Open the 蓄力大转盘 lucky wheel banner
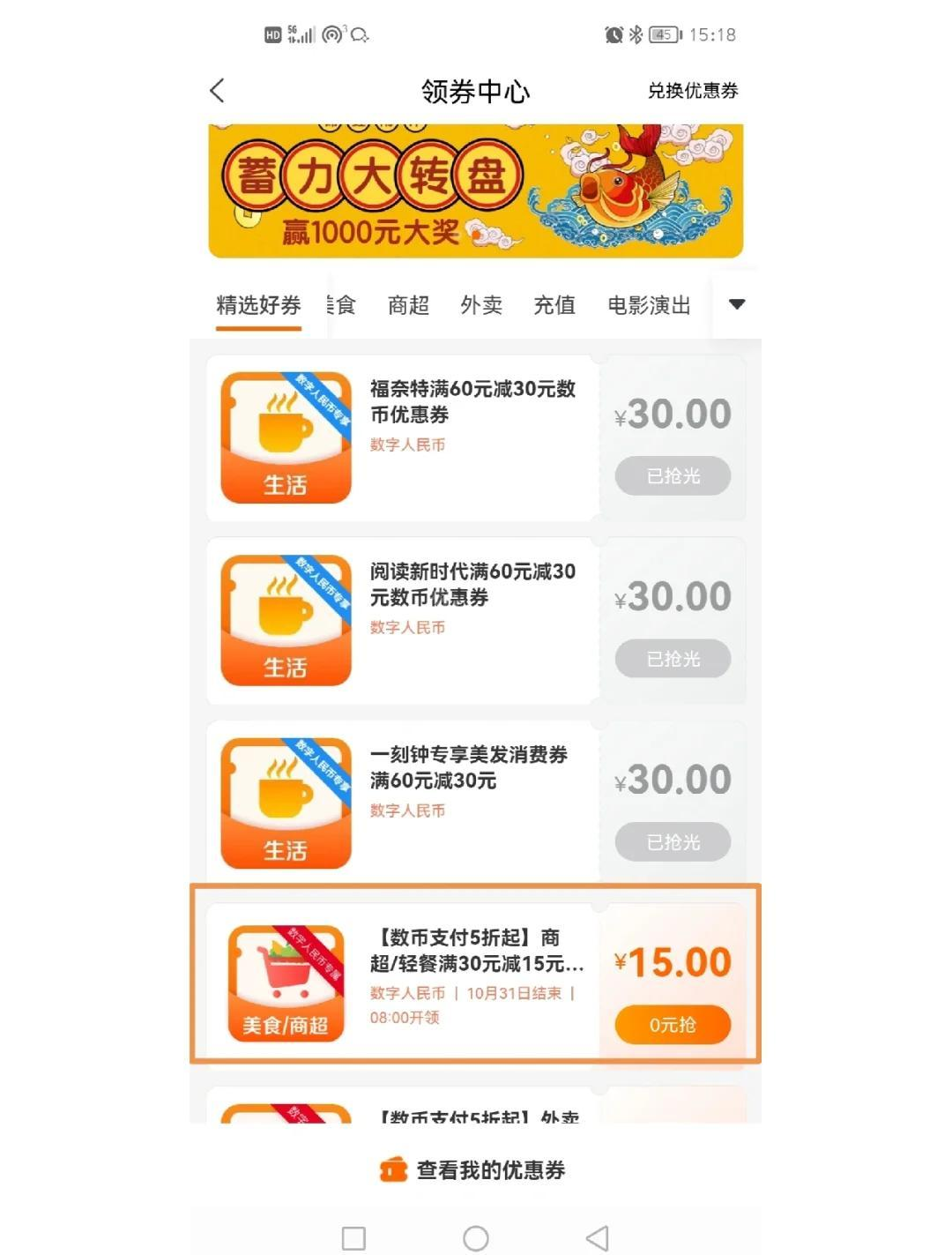 (x=475, y=191)
